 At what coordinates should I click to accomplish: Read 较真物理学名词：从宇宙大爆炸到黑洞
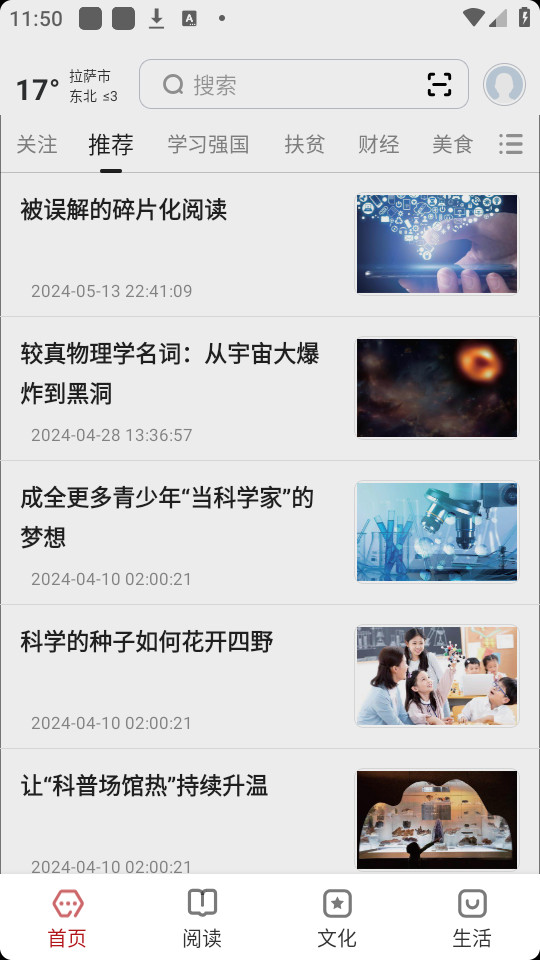(x=270, y=389)
